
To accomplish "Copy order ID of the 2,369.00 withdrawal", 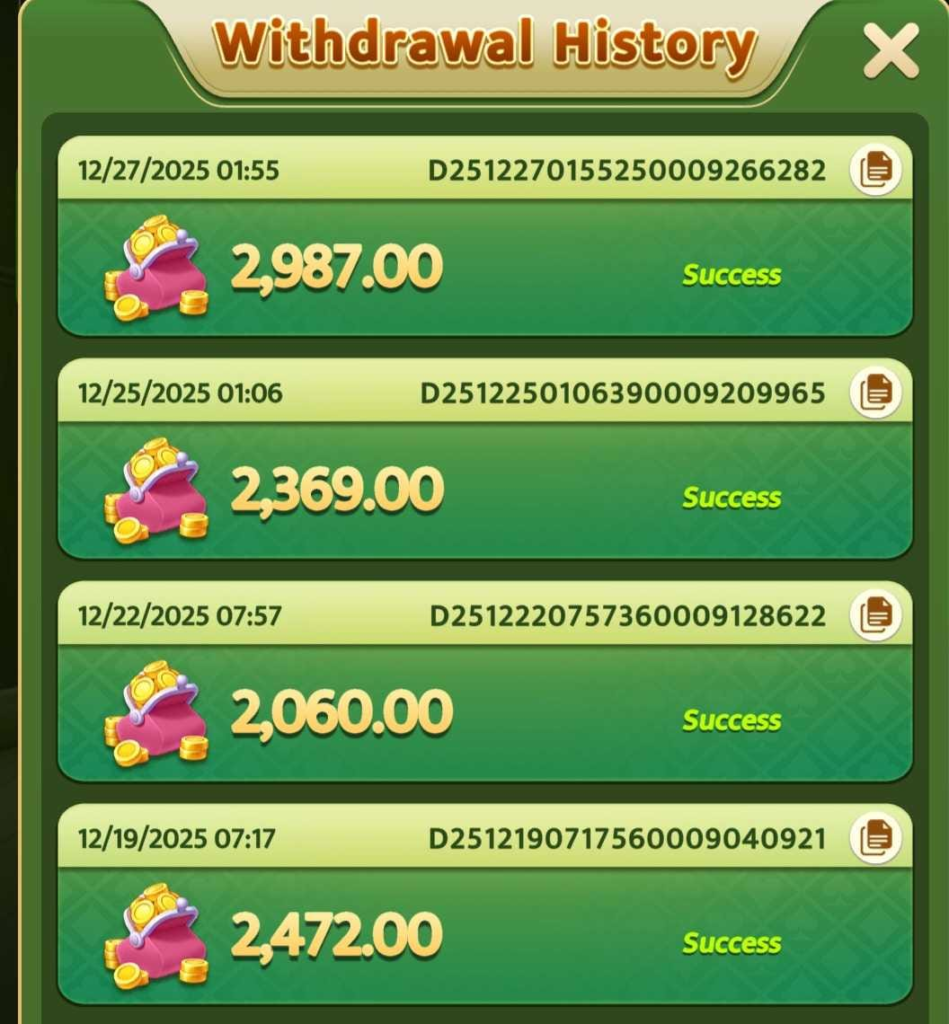I will pyautogui.click(x=876, y=393).
